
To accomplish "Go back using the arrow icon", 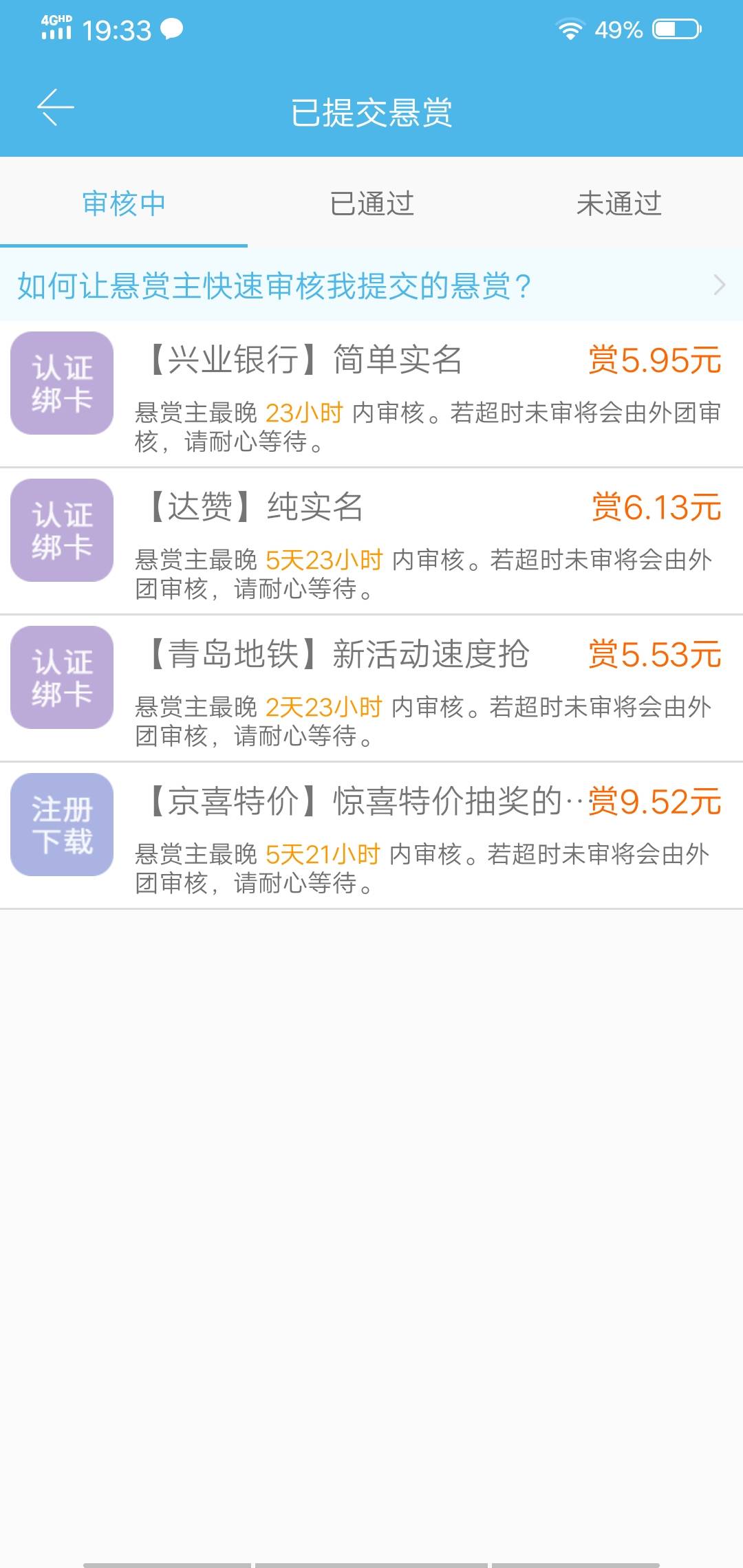I will [x=55, y=108].
